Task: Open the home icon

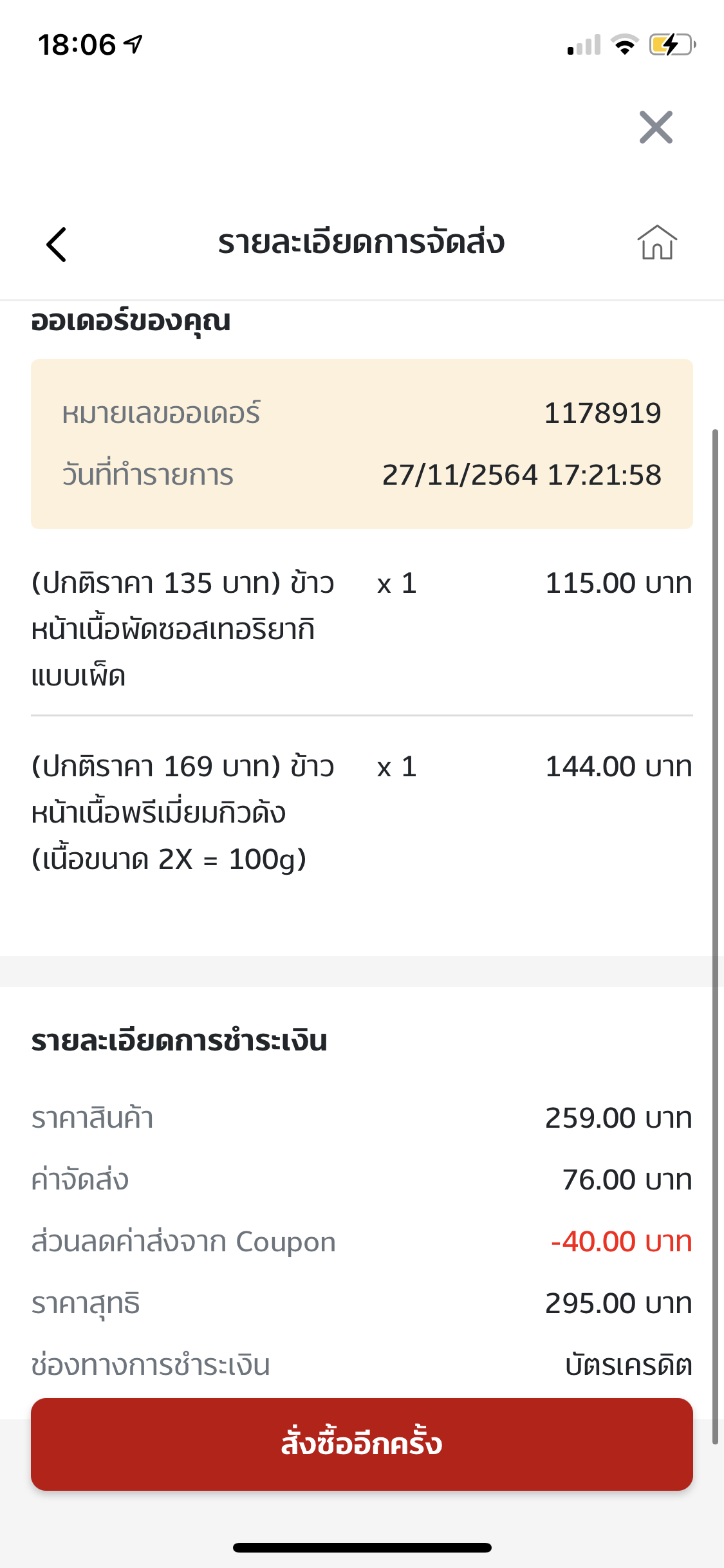Action: tap(657, 243)
